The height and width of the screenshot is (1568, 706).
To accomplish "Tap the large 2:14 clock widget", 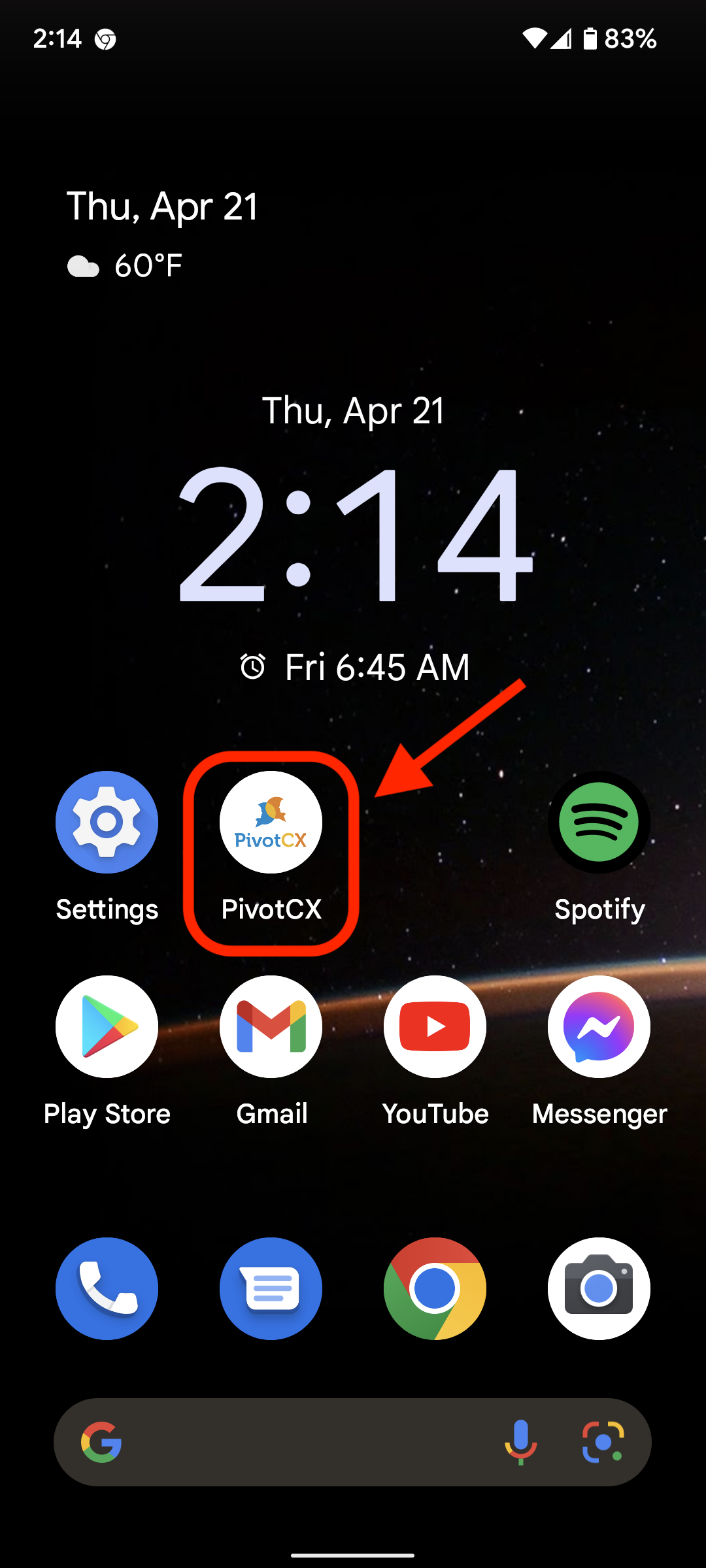I will click(354, 534).
